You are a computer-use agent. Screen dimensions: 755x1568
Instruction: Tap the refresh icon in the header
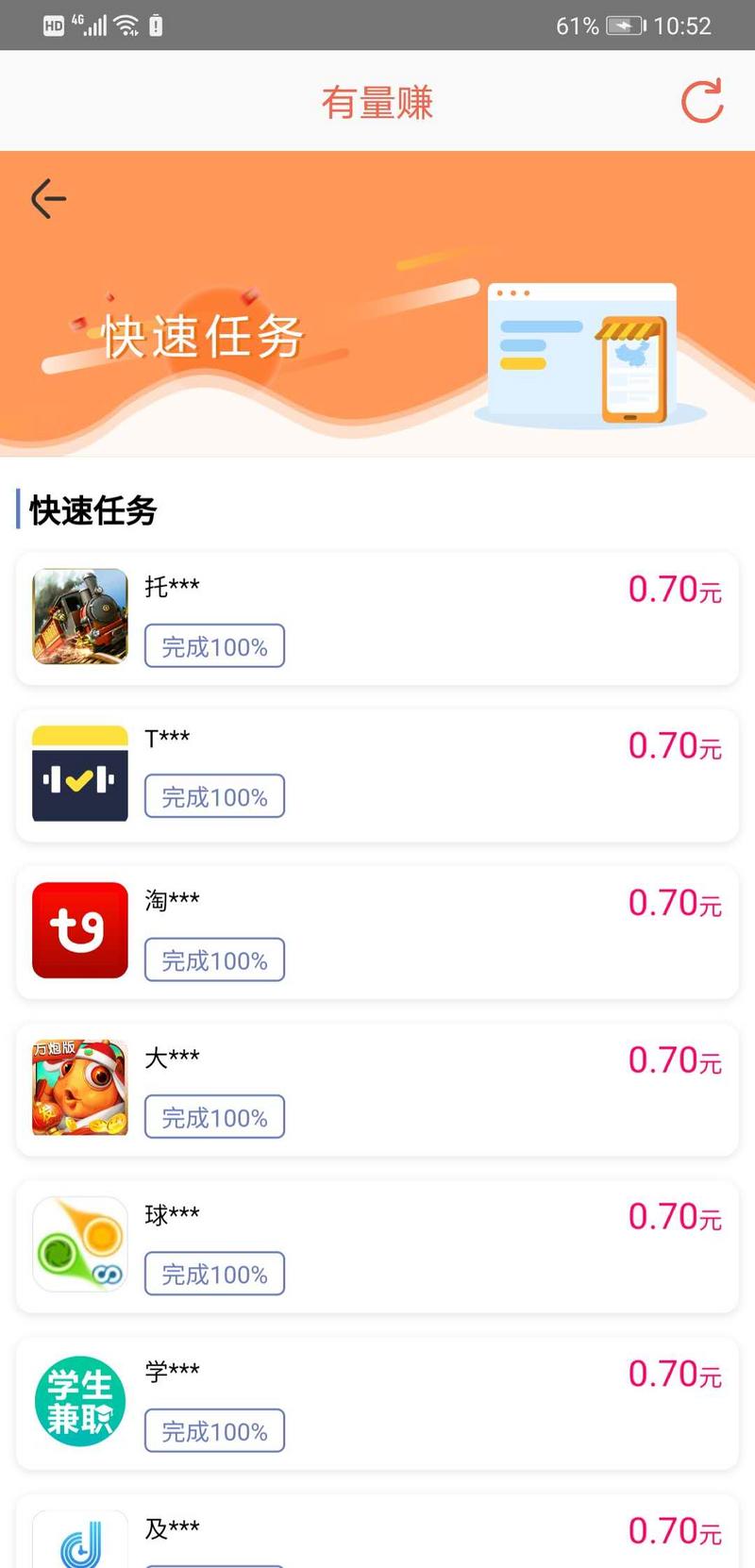(x=702, y=102)
